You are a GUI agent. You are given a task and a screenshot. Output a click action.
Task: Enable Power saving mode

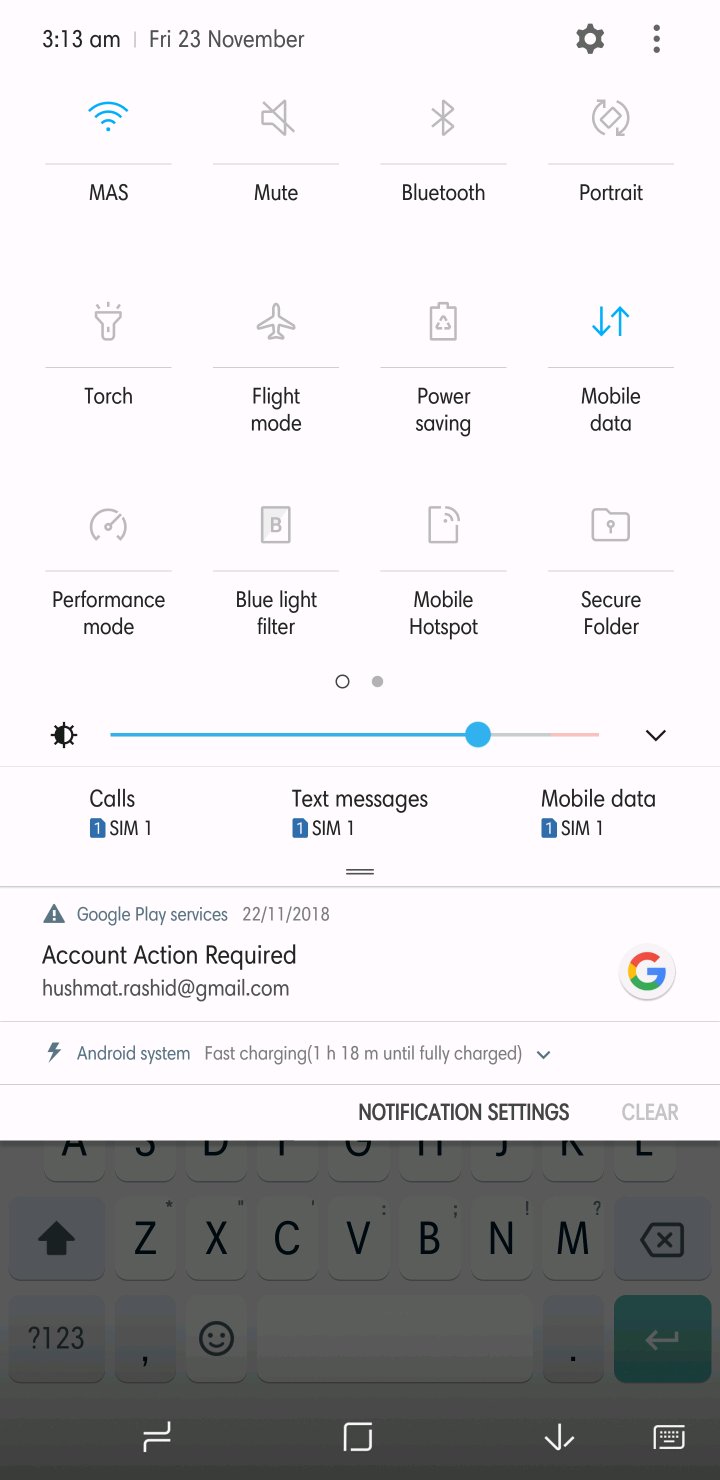point(443,322)
